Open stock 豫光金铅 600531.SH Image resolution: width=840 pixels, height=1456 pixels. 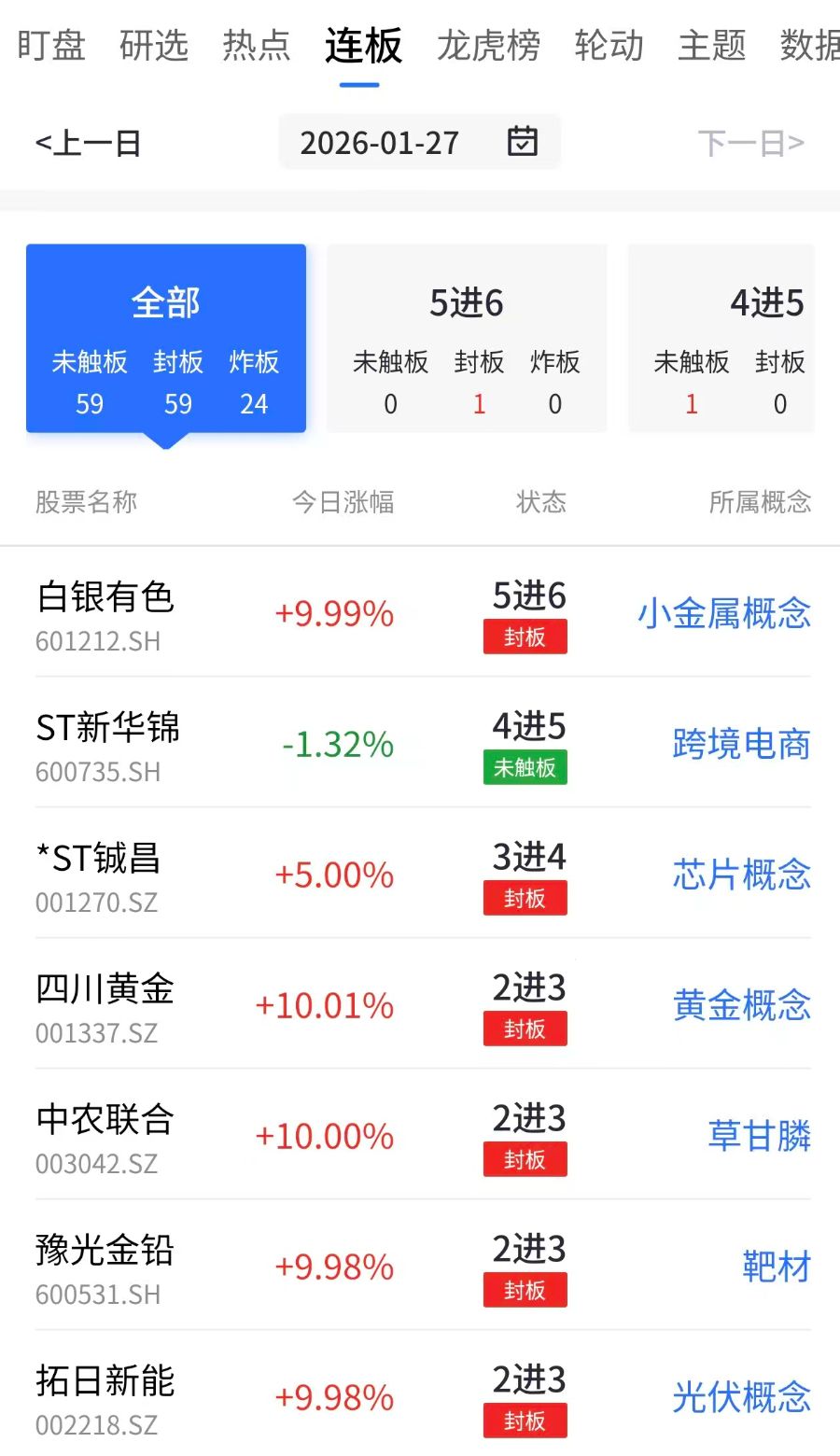click(105, 1267)
